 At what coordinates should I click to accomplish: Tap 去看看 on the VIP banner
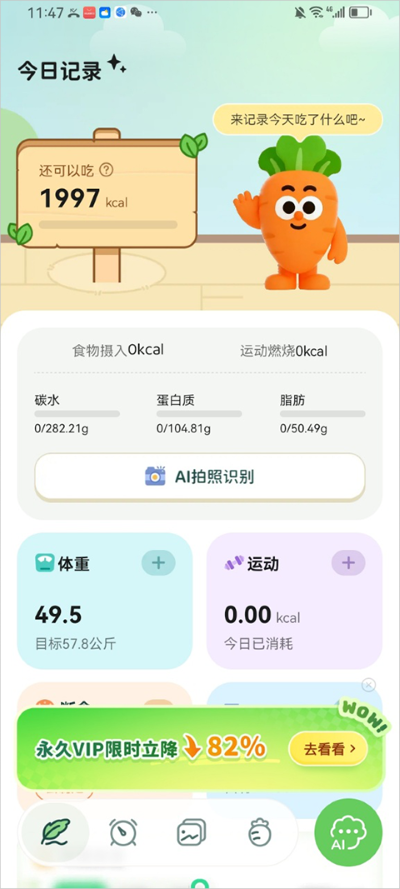[x=328, y=749]
